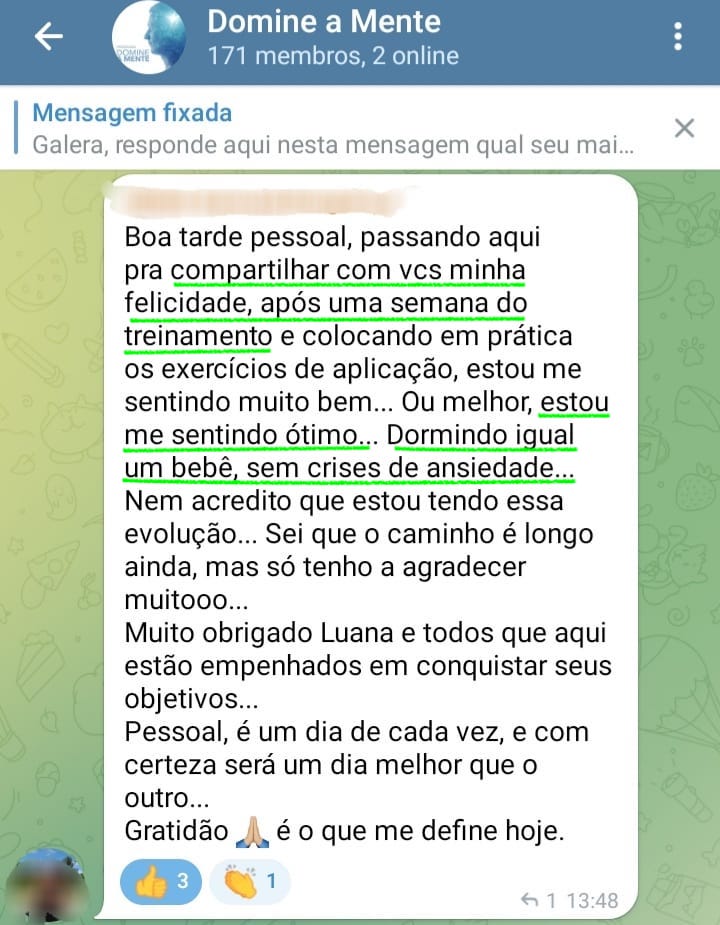React with the clapping hands emoji

coord(250,881)
